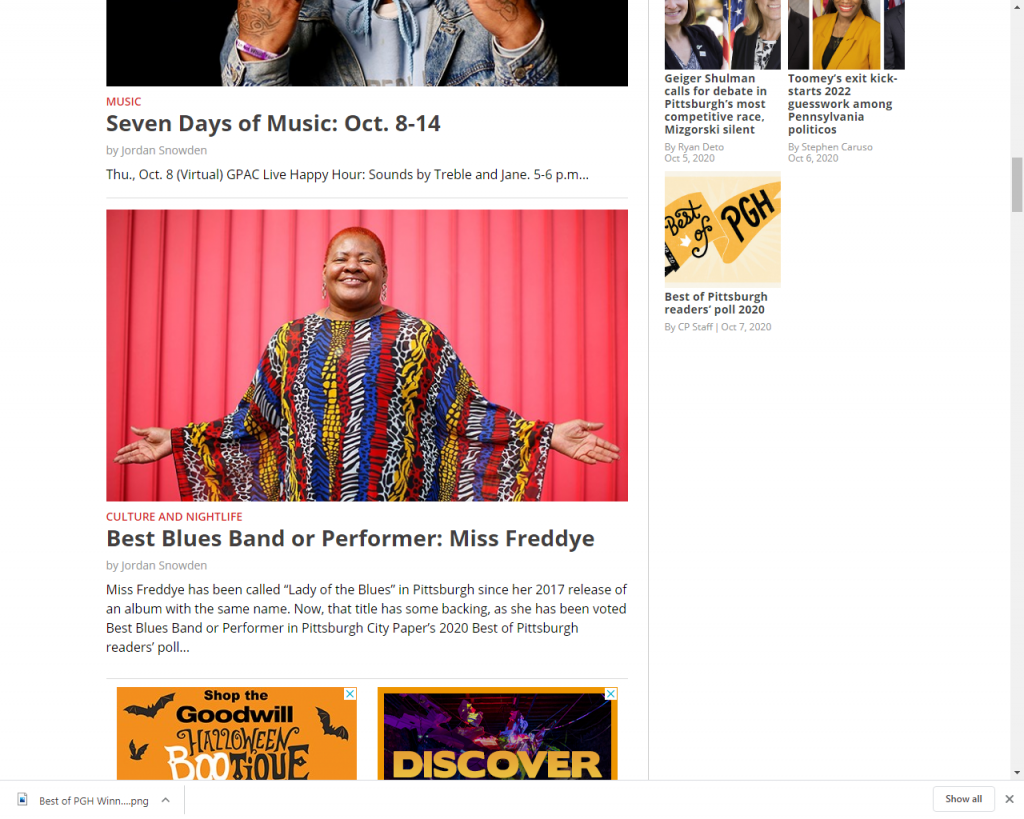Open the Geiger Shulman debate story
The image size is (1024, 819).
coord(716,104)
